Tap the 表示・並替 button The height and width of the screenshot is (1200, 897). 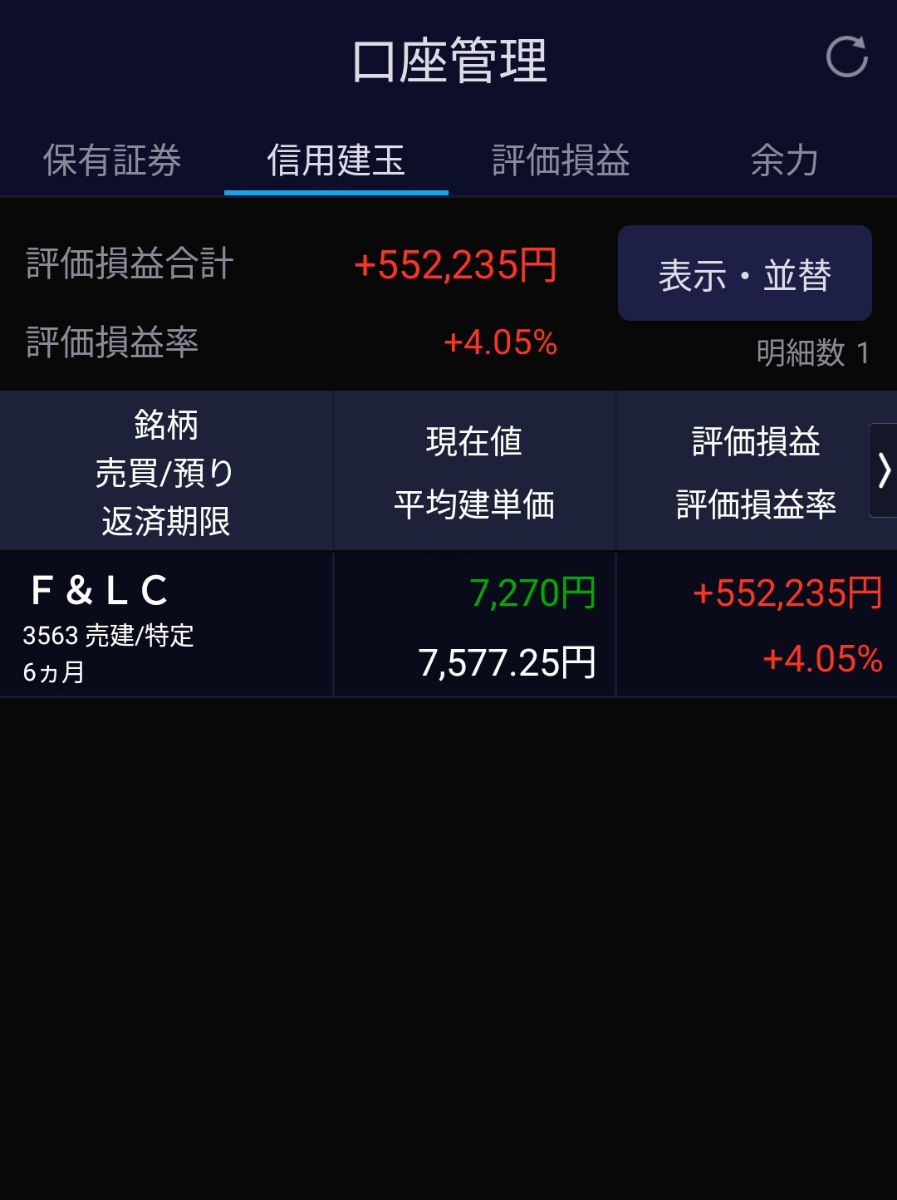744,273
